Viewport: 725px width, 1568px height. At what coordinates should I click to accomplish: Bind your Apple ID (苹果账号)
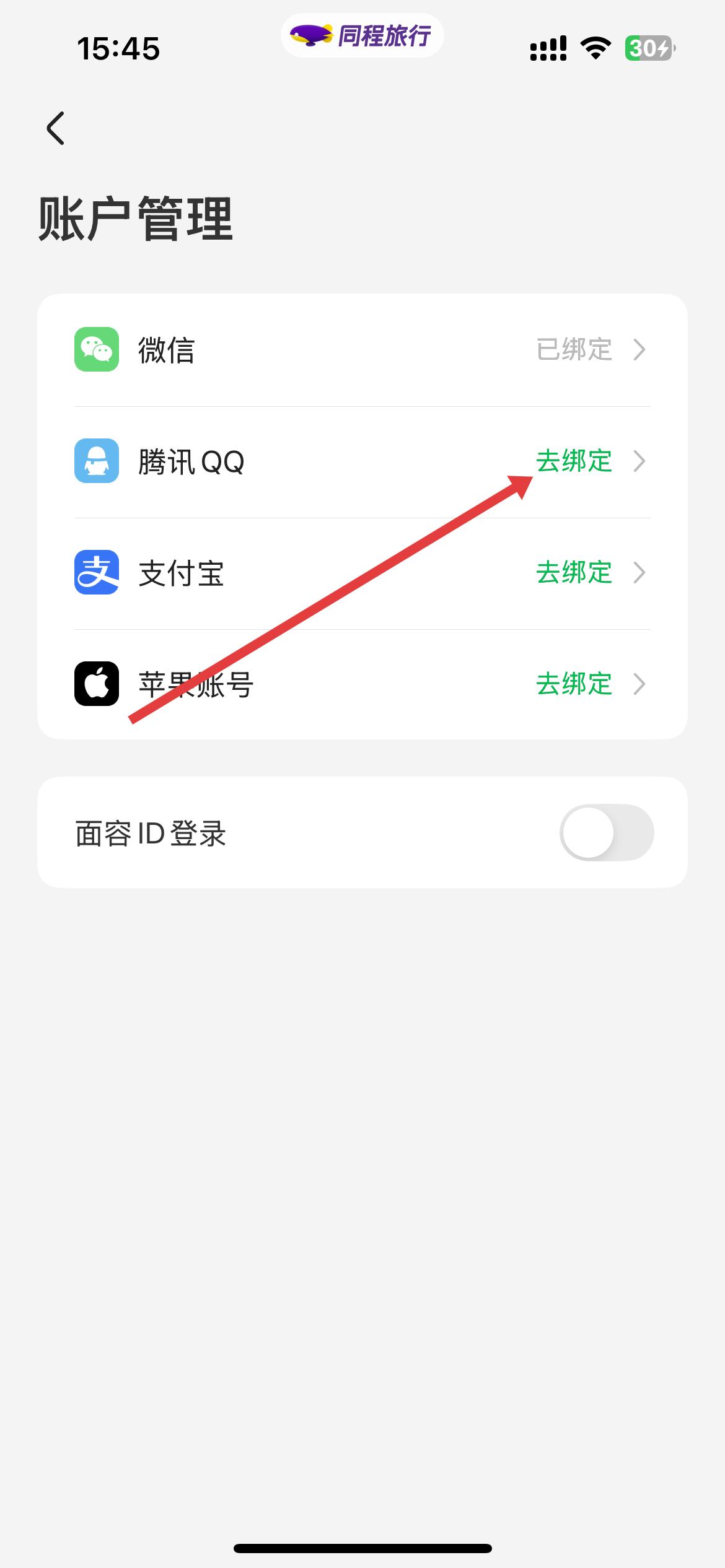(x=574, y=684)
